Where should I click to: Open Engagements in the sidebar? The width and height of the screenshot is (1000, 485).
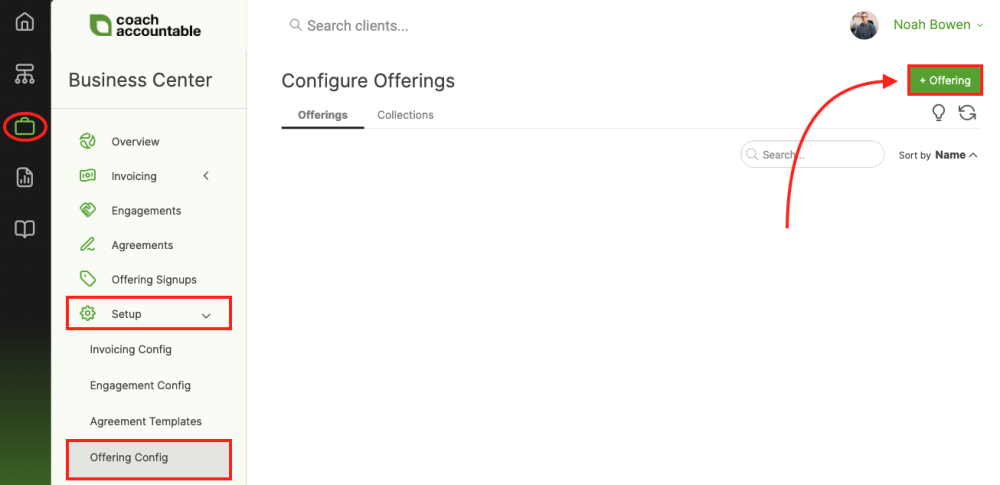pos(146,211)
